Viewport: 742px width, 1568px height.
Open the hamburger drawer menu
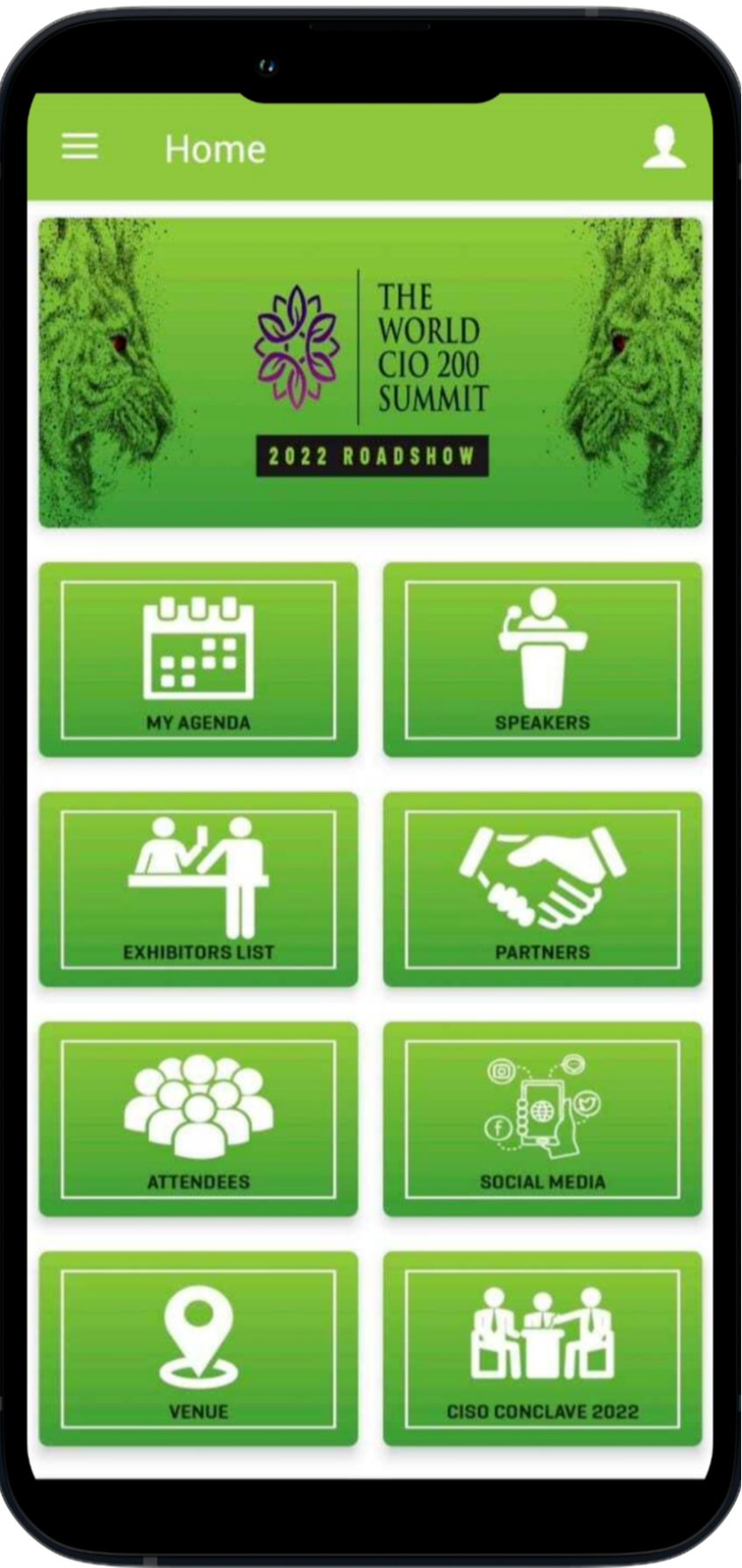(x=80, y=147)
